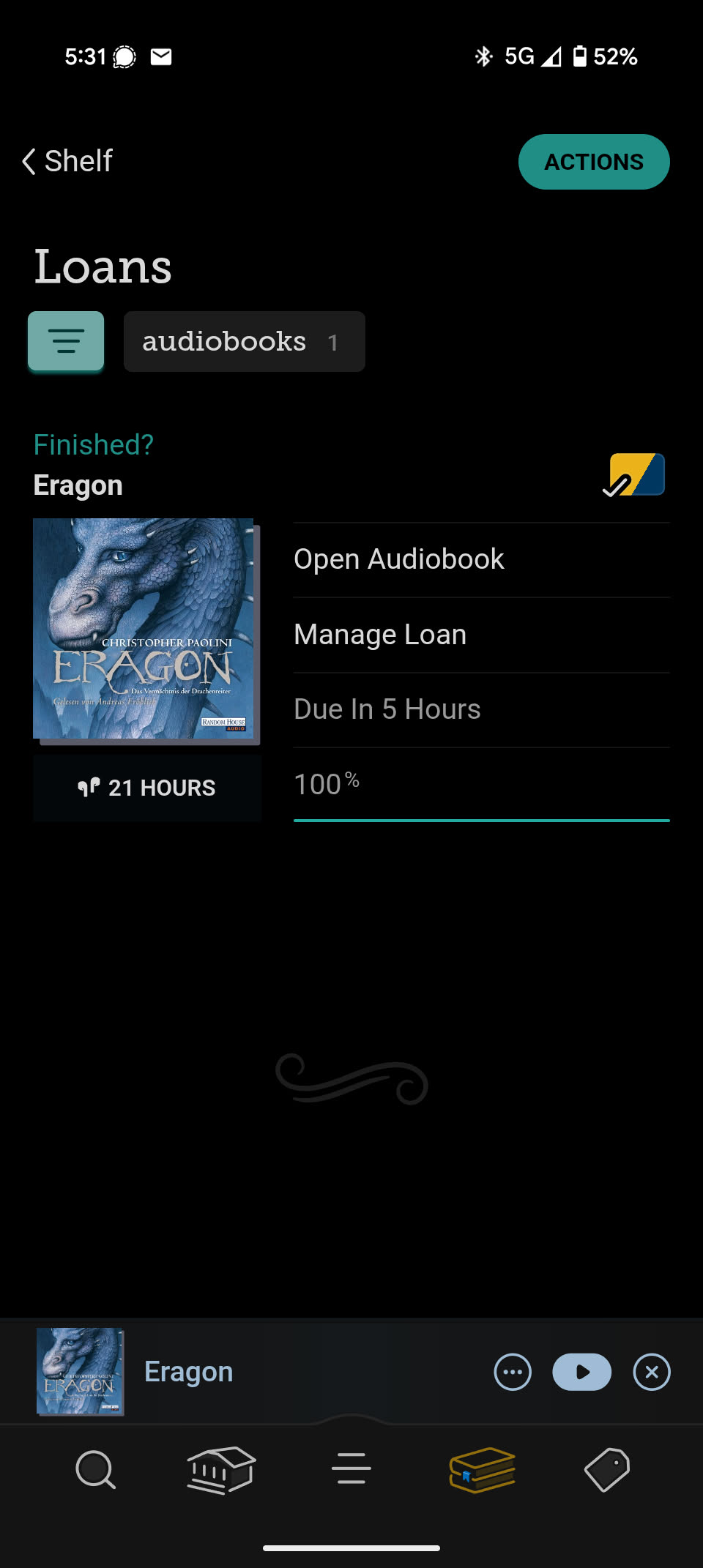
Task: Switch to the Tags tab
Action: (x=607, y=1469)
